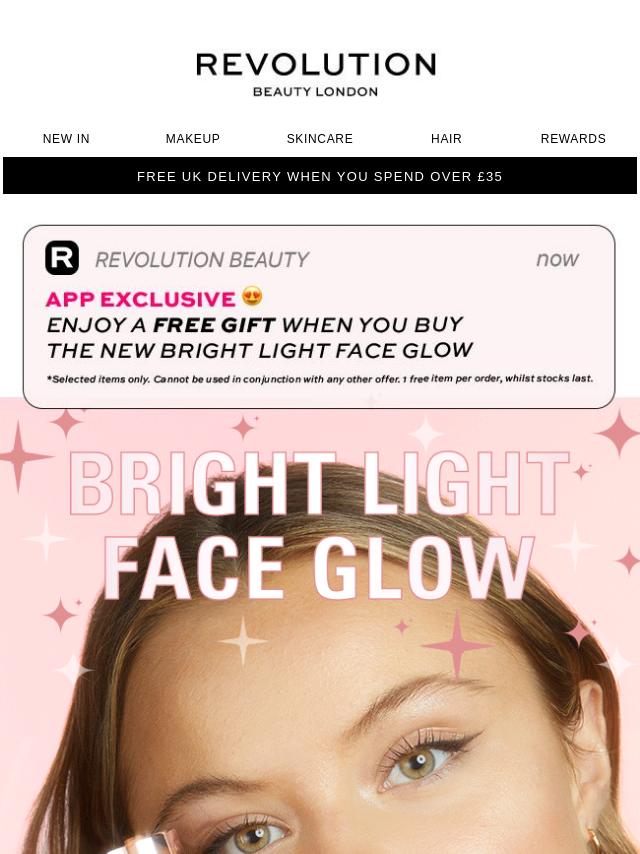The width and height of the screenshot is (640, 854).
Task: Open the Revolution Beauty London logo link
Action: [x=316, y=74]
